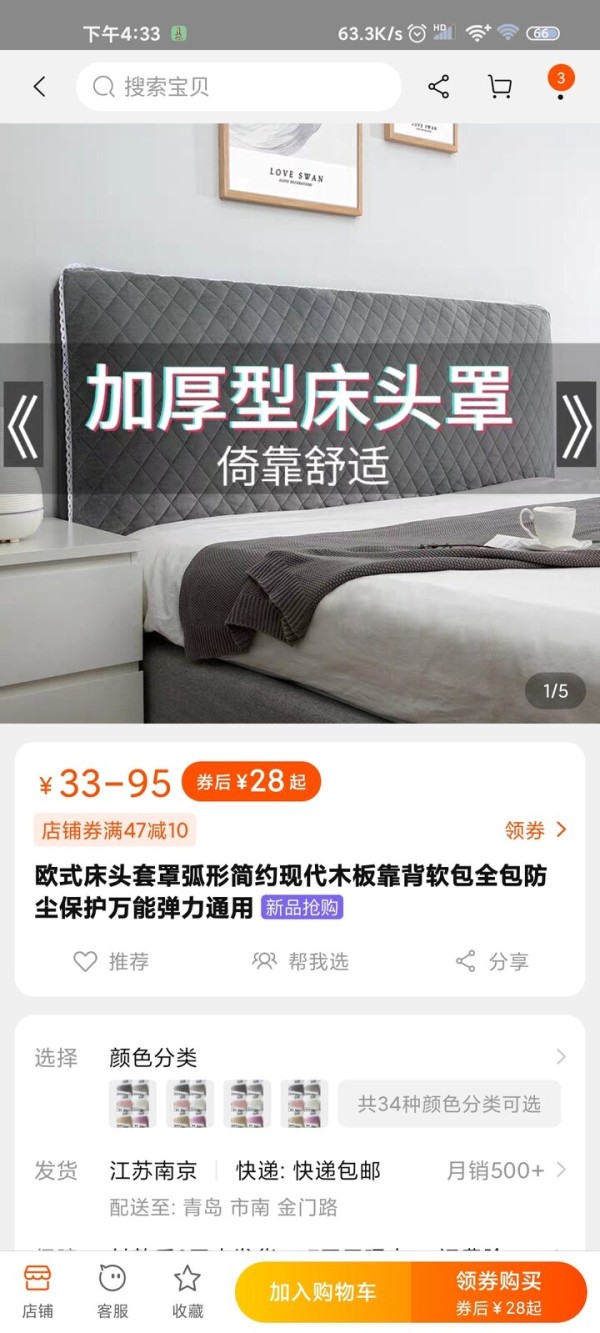Go back using the top-left arrow
The width and height of the screenshot is (600, 1333).
pos(39,87)
